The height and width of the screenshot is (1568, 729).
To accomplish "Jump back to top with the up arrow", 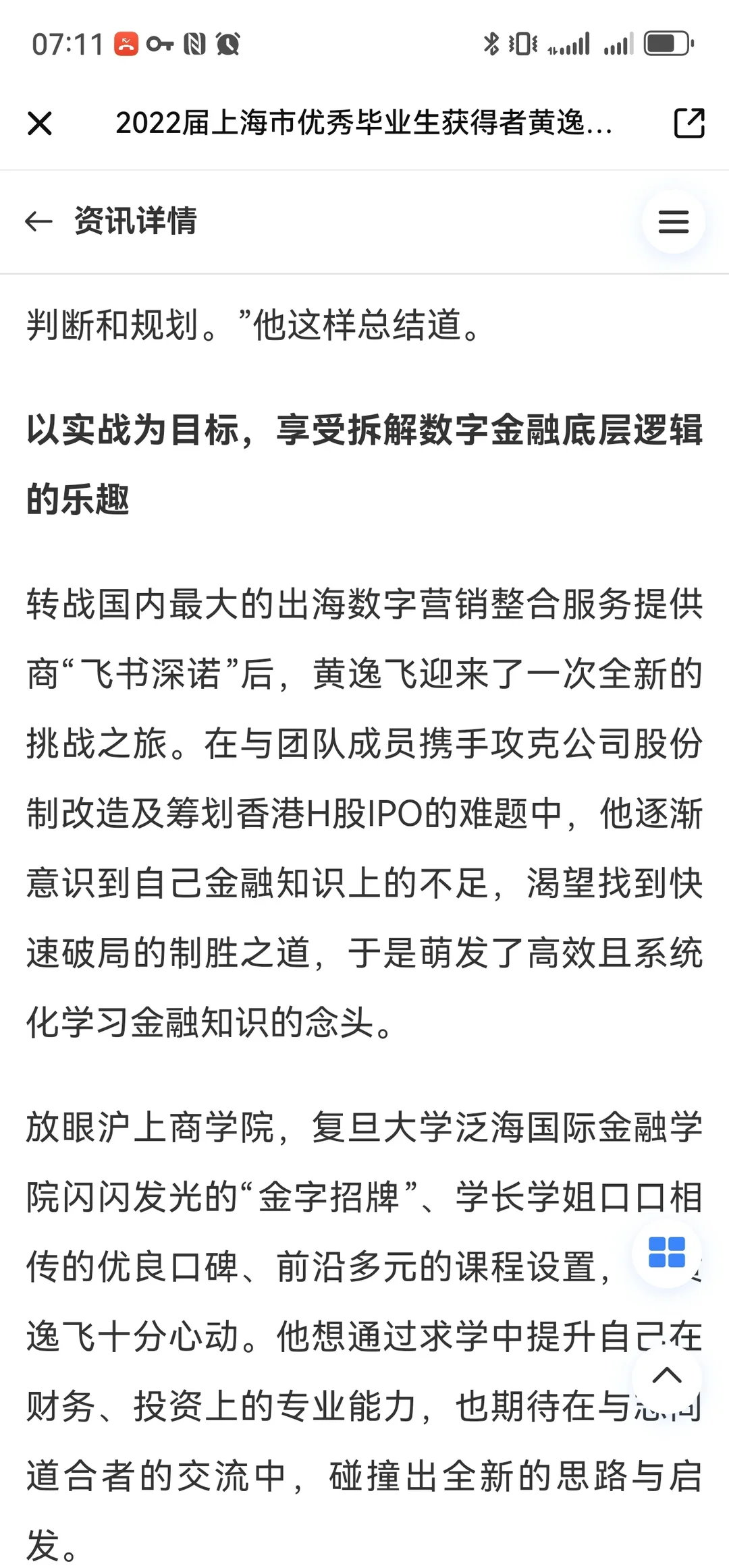I will pyautogui.click(x=667, y=1375).
